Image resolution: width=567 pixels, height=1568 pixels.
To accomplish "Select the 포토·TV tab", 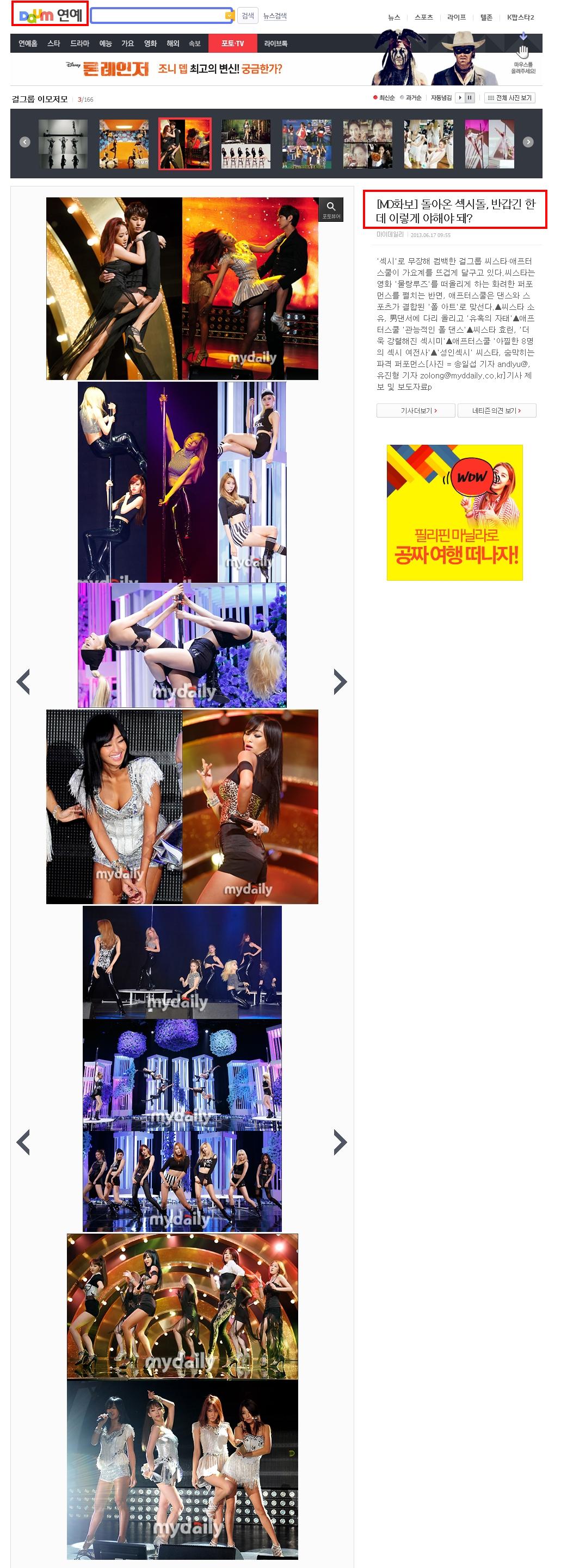I will tap(232, 43).
